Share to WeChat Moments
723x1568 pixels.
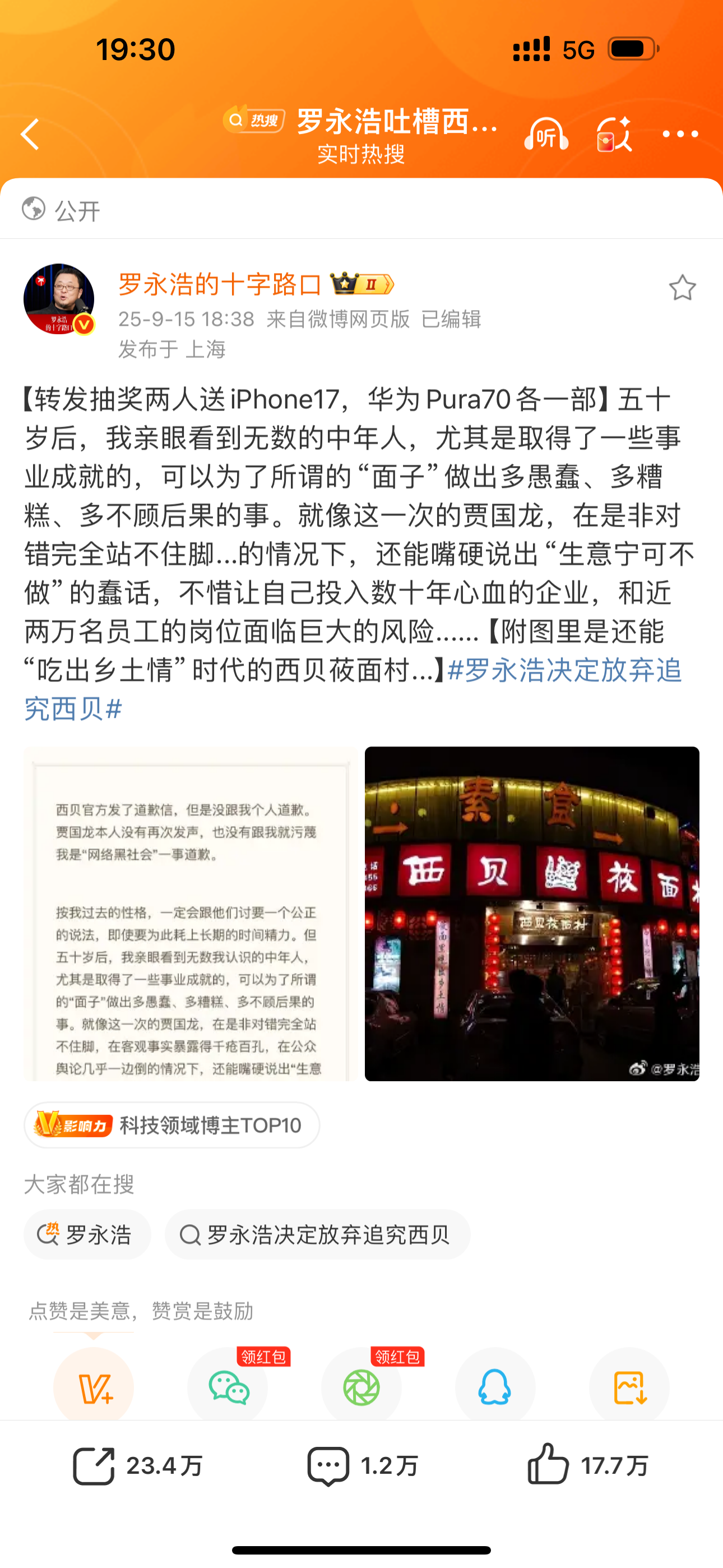click(x=361, y=1387)
